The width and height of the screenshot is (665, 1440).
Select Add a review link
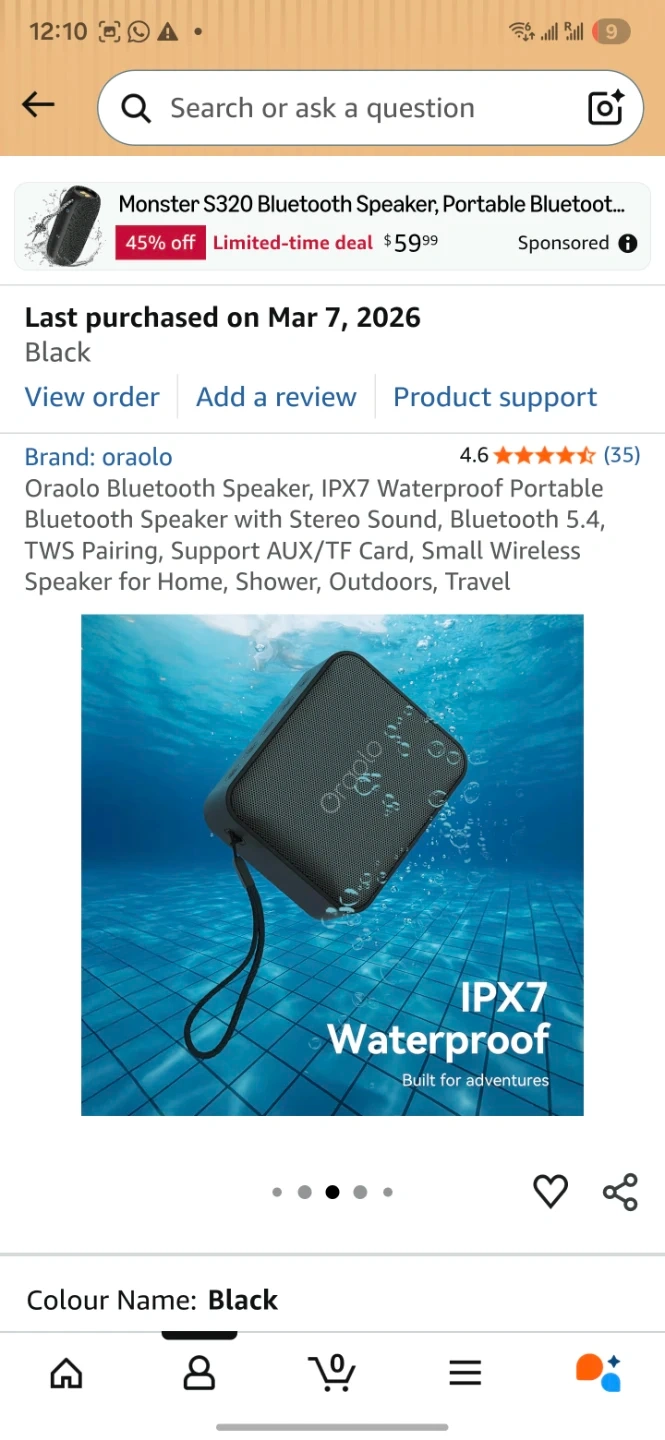276,397
